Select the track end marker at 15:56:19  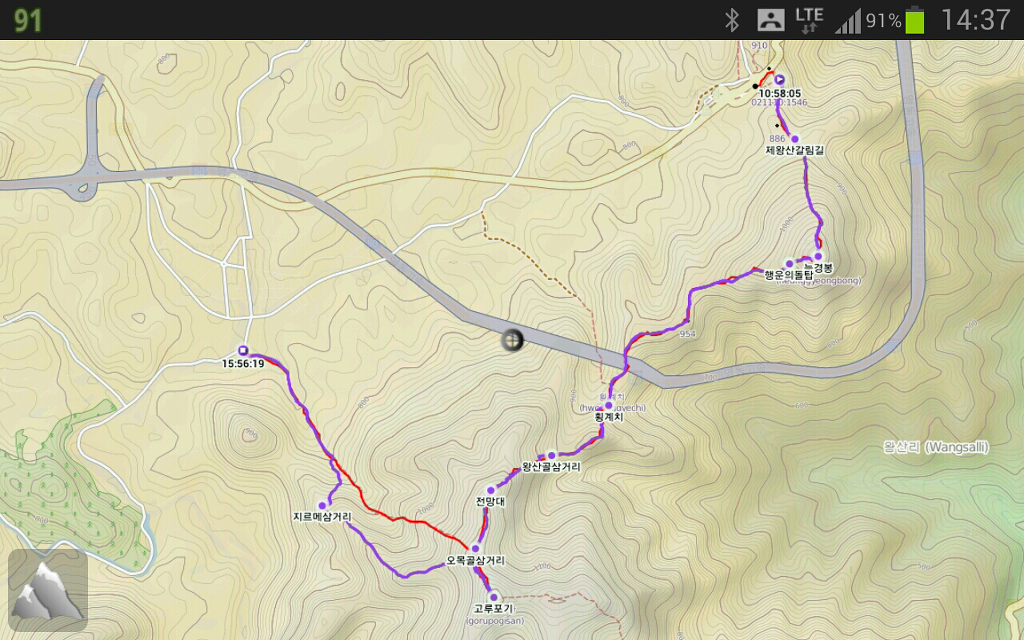pos(243,350)
